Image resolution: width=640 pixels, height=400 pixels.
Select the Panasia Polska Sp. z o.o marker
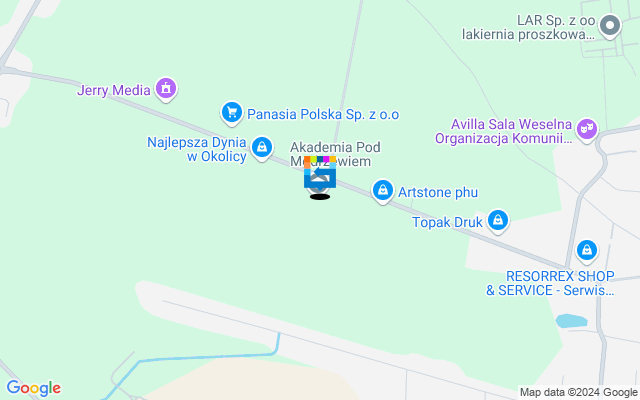pos(232,113)
